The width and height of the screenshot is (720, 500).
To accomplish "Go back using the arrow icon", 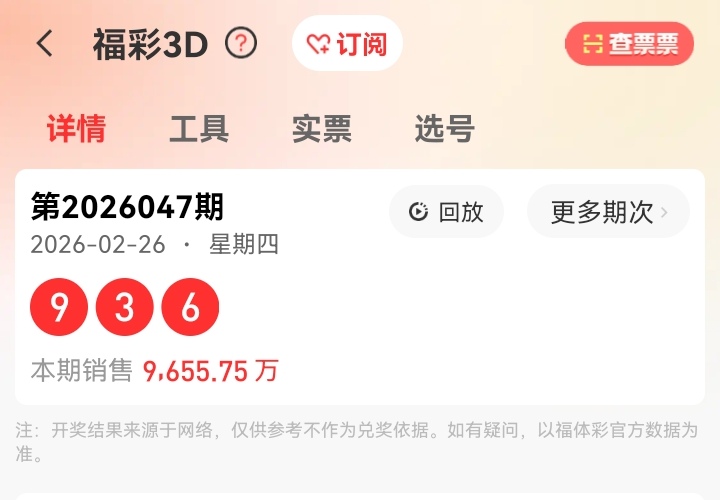I will click(x=45, y=44).
